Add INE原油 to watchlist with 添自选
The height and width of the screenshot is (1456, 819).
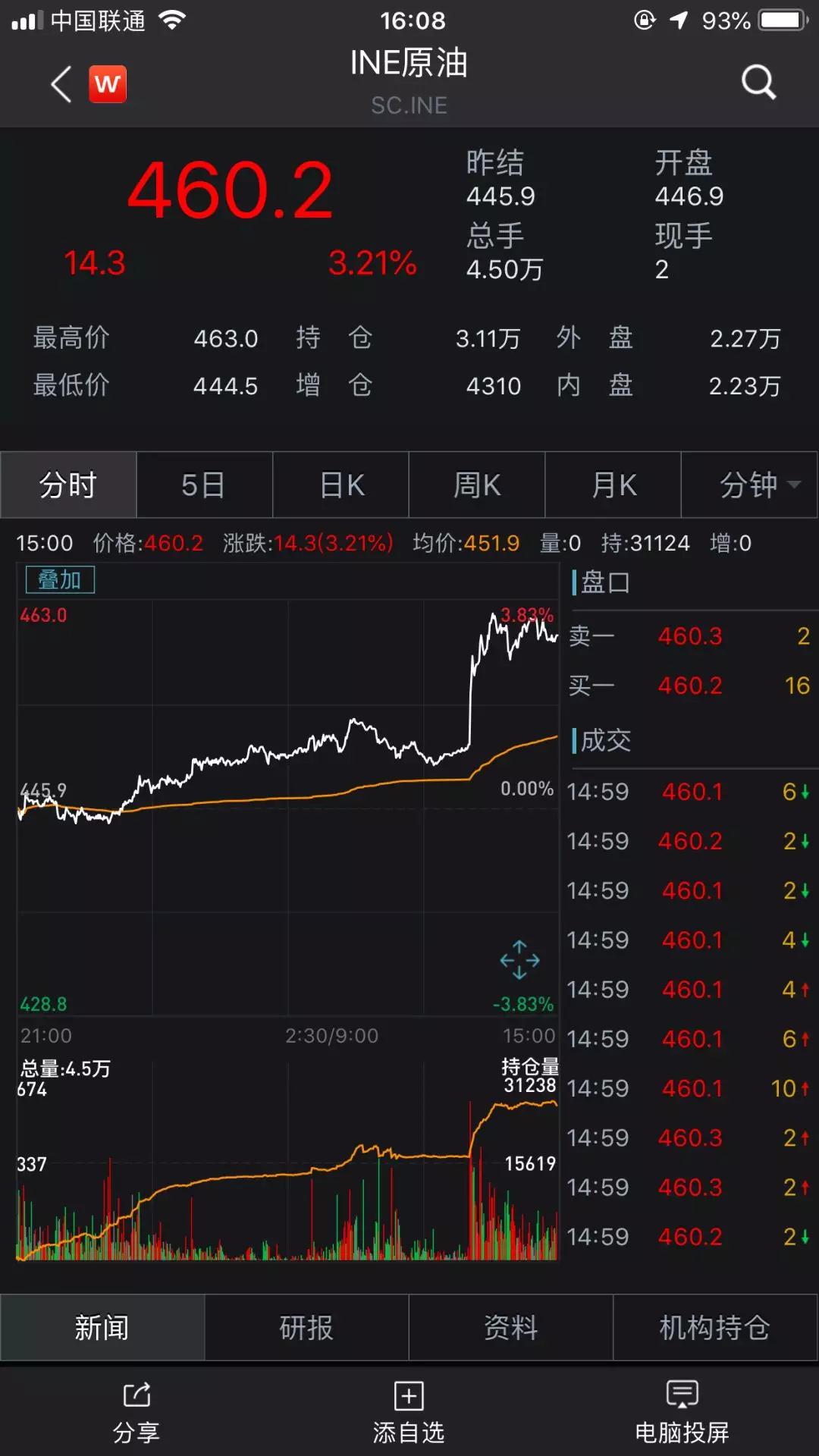pos(409,1412)
